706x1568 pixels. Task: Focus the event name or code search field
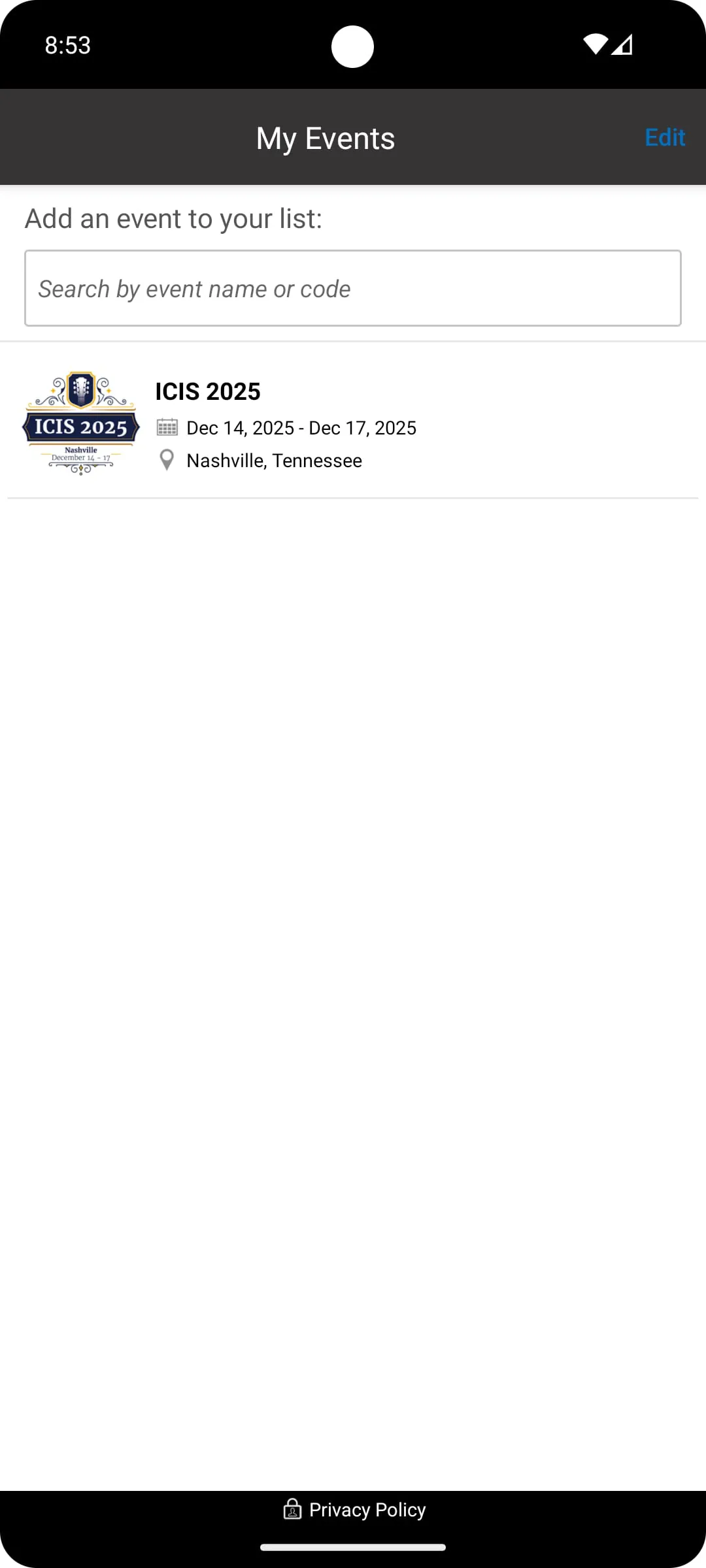pos(353,288)
